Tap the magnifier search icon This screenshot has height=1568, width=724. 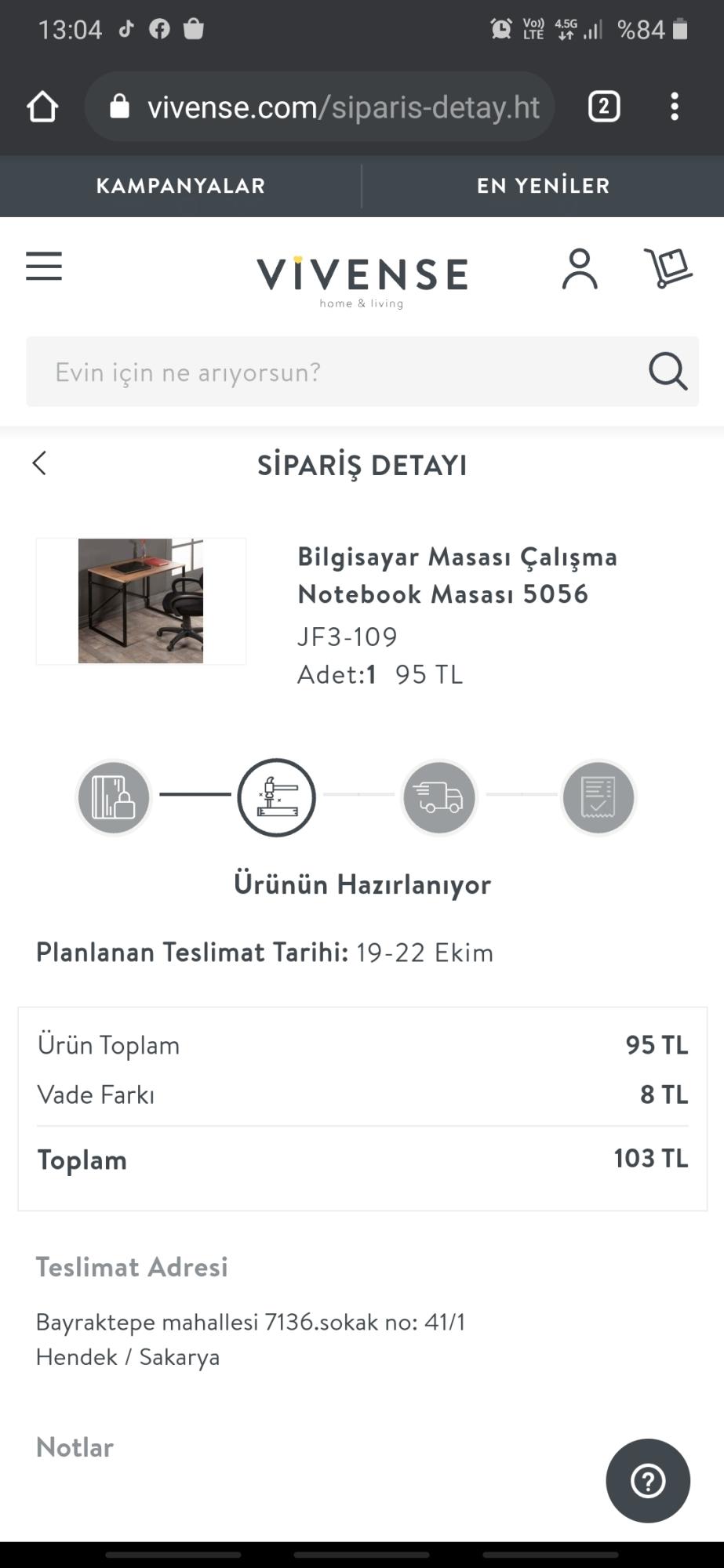[x=668, y=371]
